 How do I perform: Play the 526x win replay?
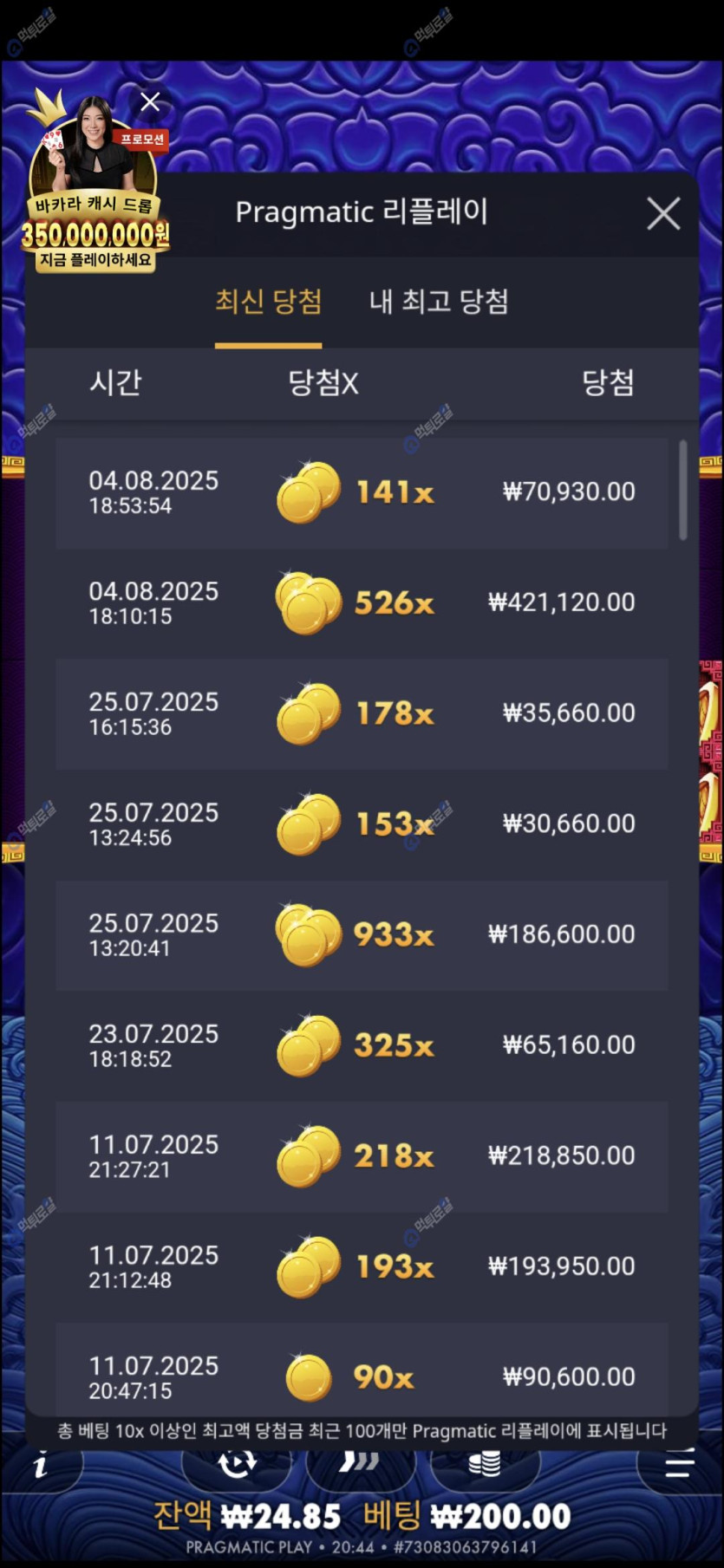point(362,602)
